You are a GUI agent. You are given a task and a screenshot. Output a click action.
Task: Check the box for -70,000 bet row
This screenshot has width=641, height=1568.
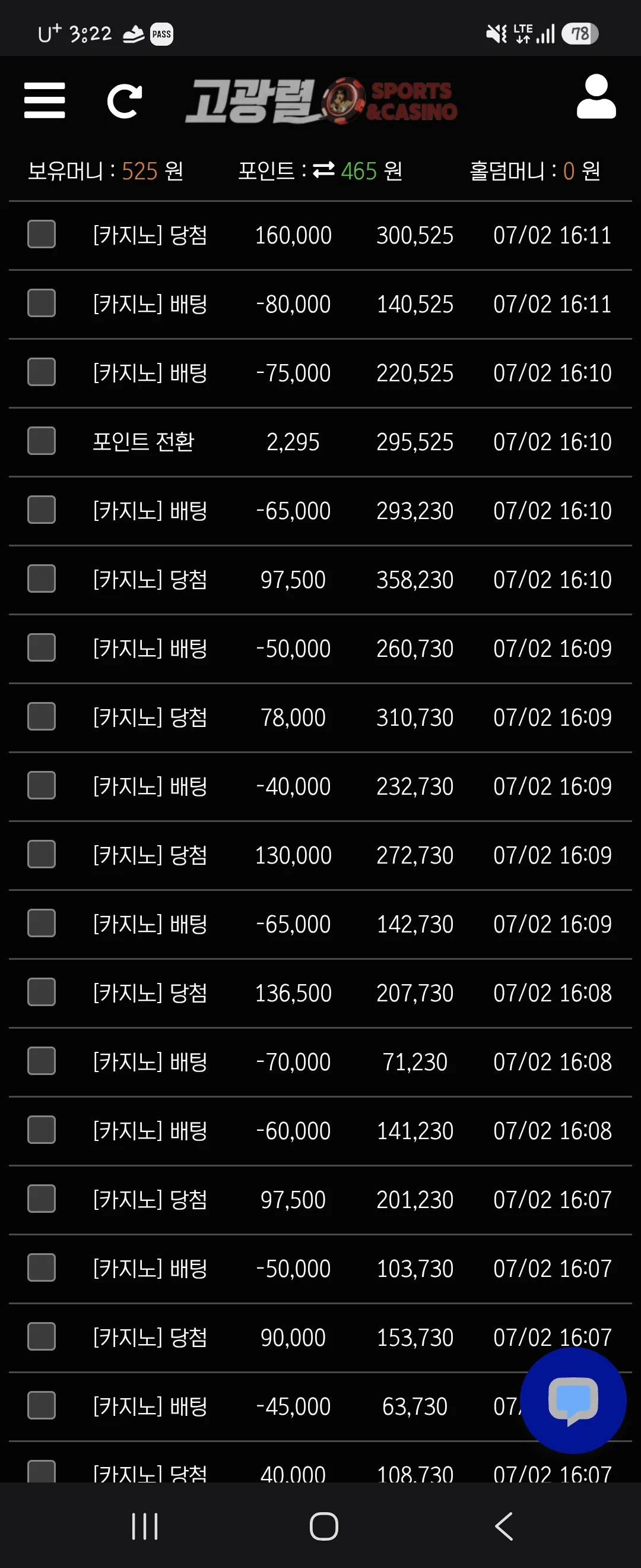click(42, 1061)
